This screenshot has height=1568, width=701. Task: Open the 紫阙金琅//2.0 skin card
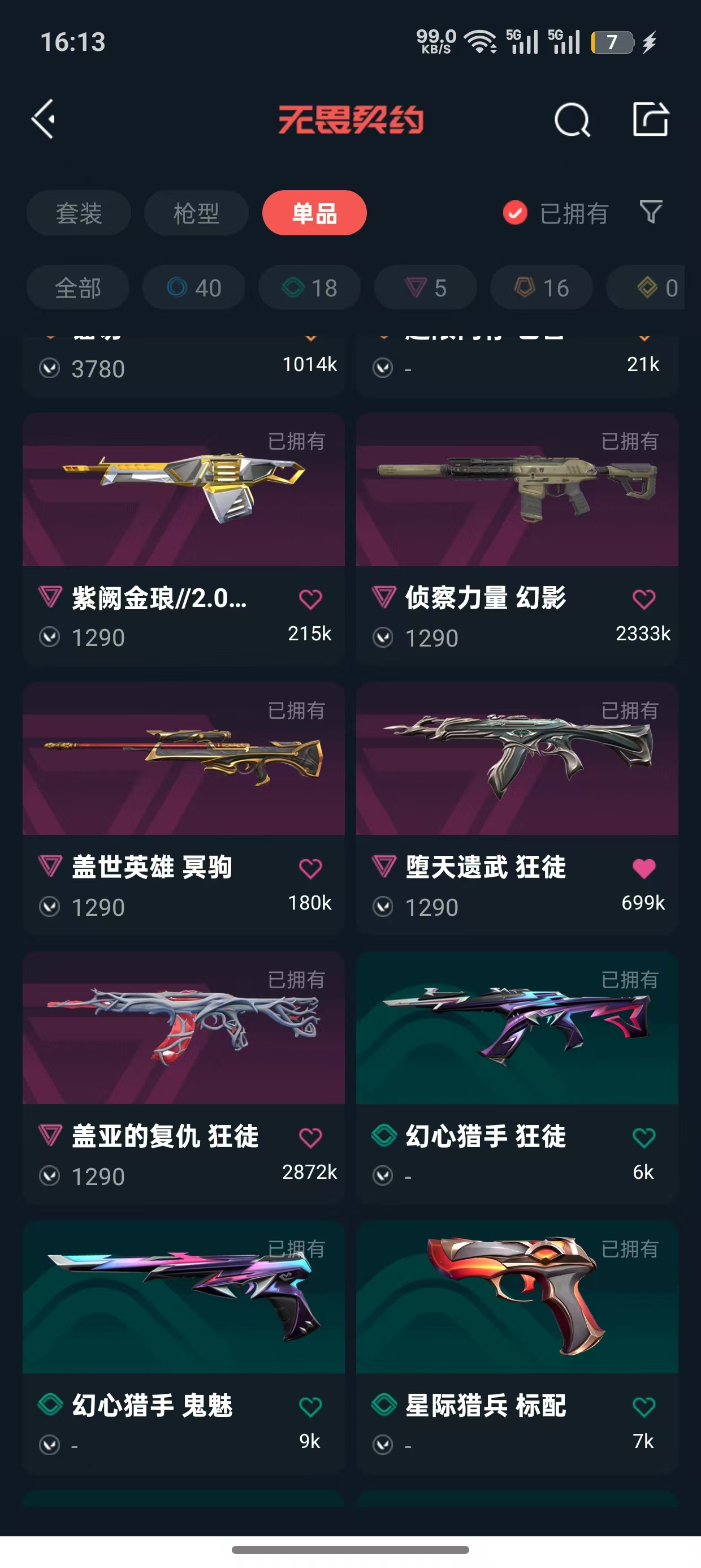pyautogui.click(x=183, y=490)
